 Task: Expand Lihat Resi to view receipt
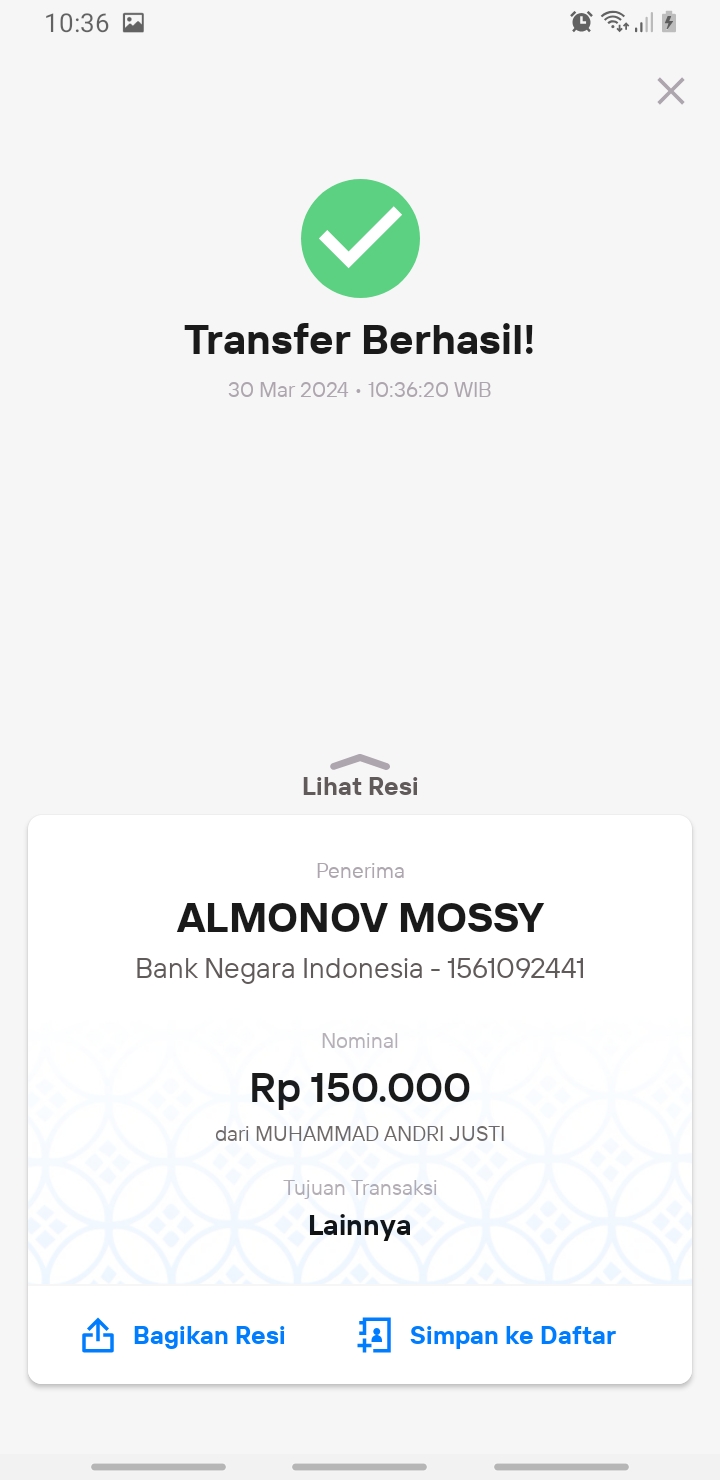click(x=360, y=777)
